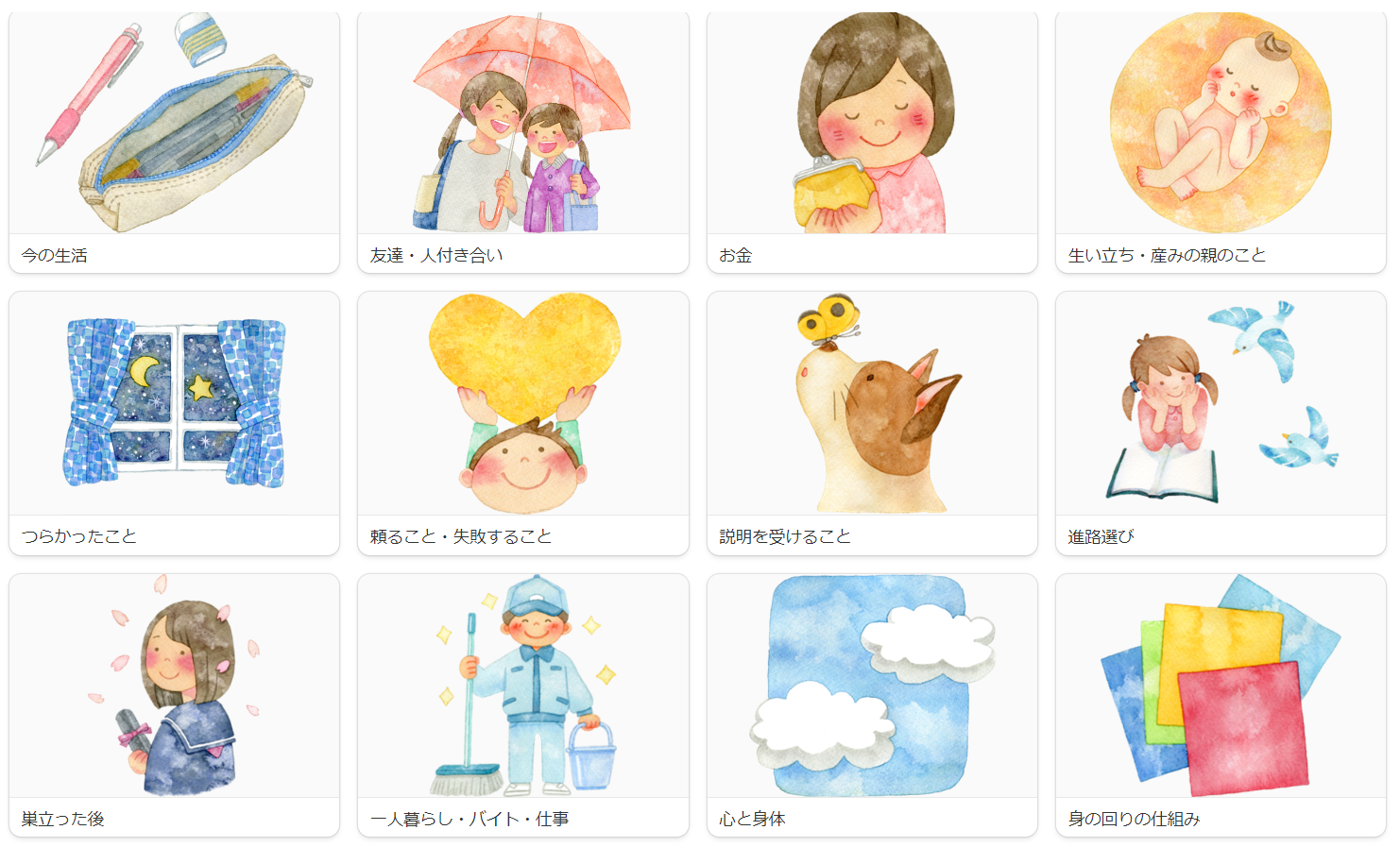Open the 巣立った後 card
The height and width of the screenshot is (847, 1400).
tap(174, 703)
